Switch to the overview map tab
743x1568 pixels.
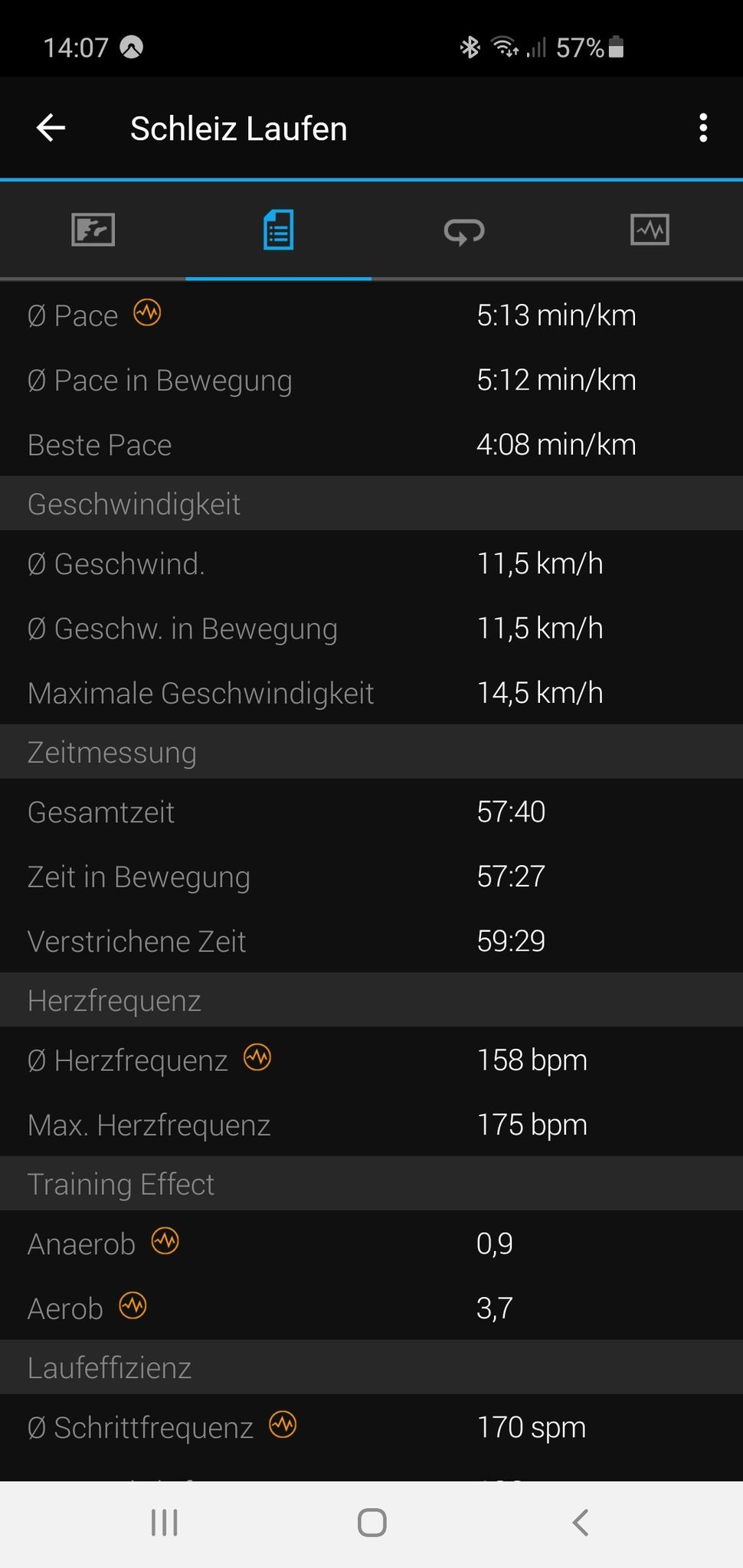pyautogui.click(x=93, y=230)
